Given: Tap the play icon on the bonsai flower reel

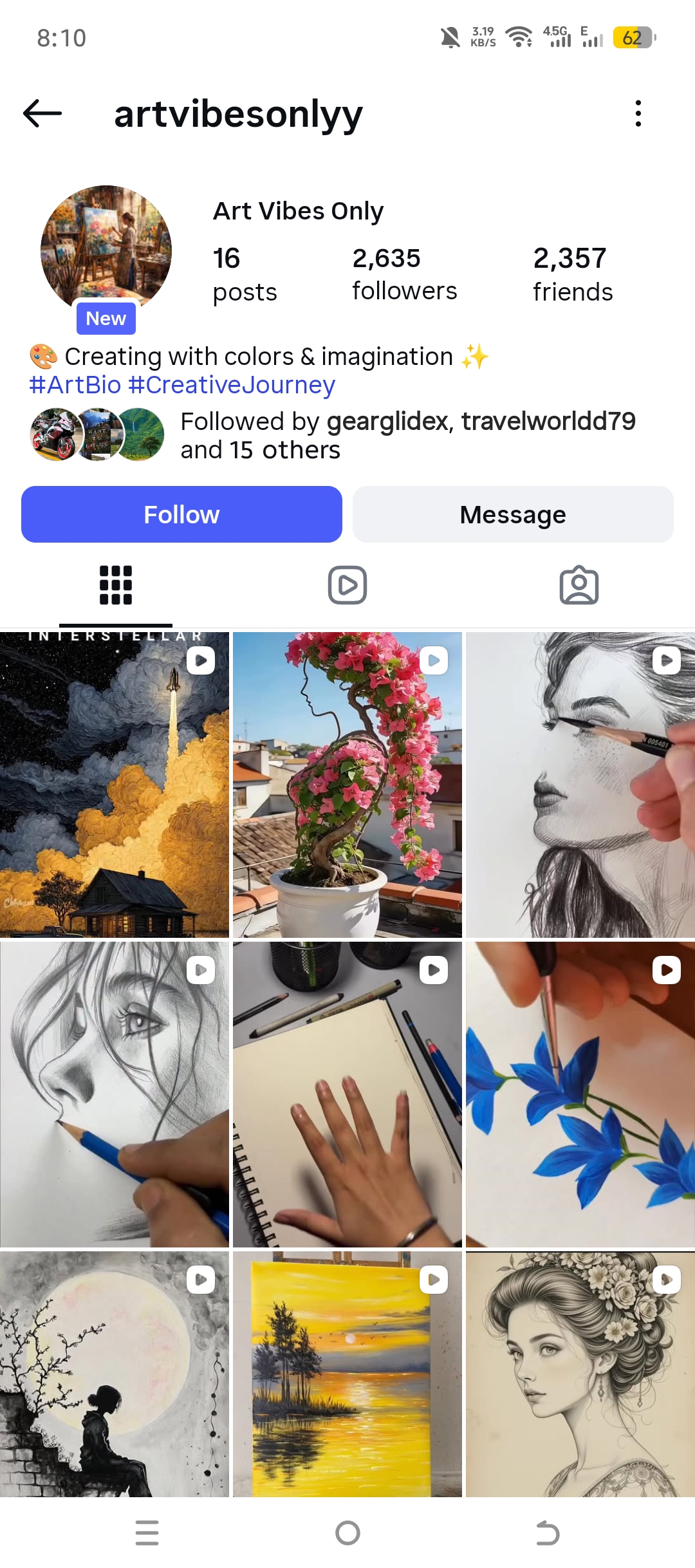Looking at the screenshot, I should [x=432, y=660].
